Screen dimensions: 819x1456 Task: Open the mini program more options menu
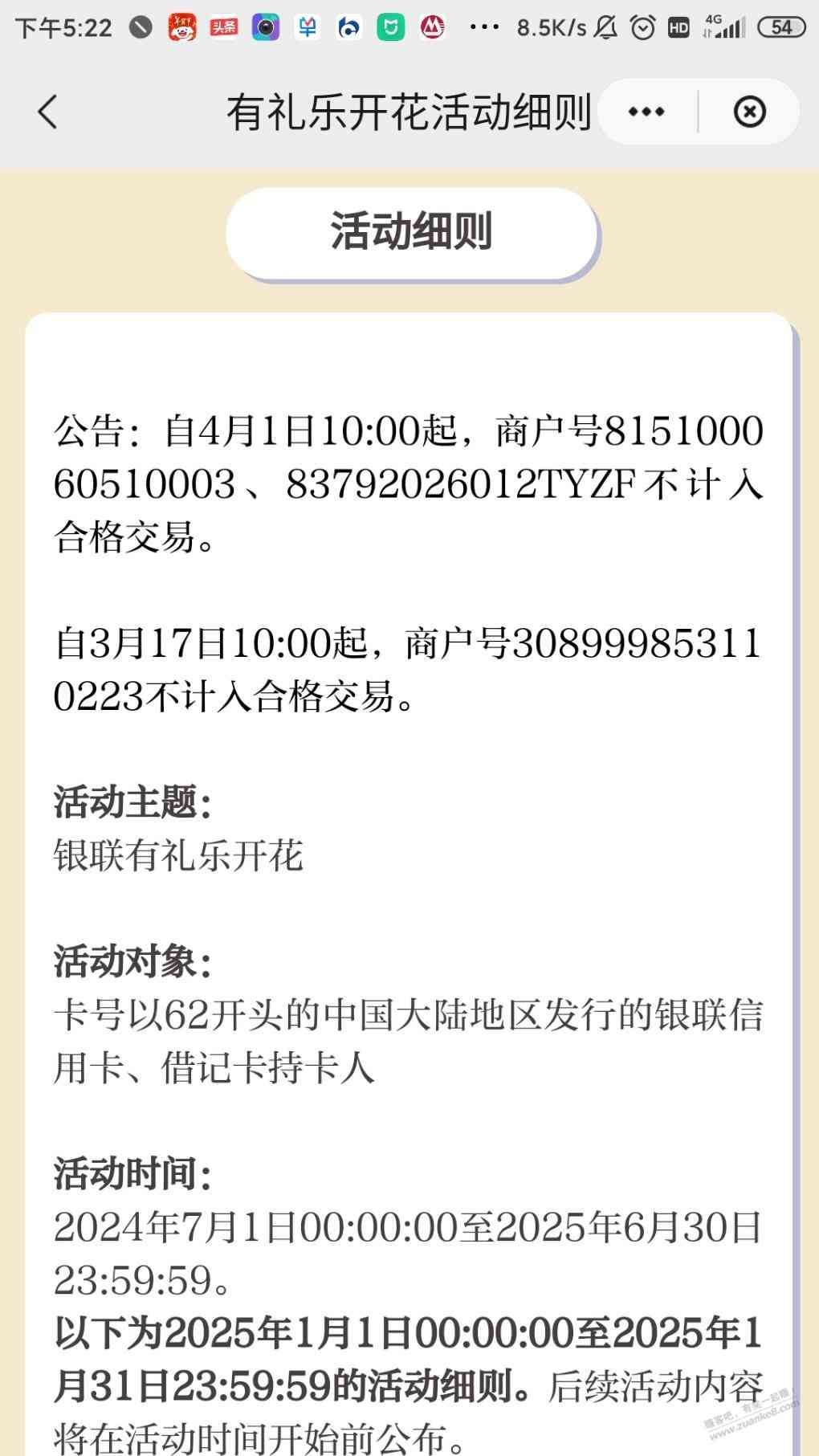(x=646, y=112)
